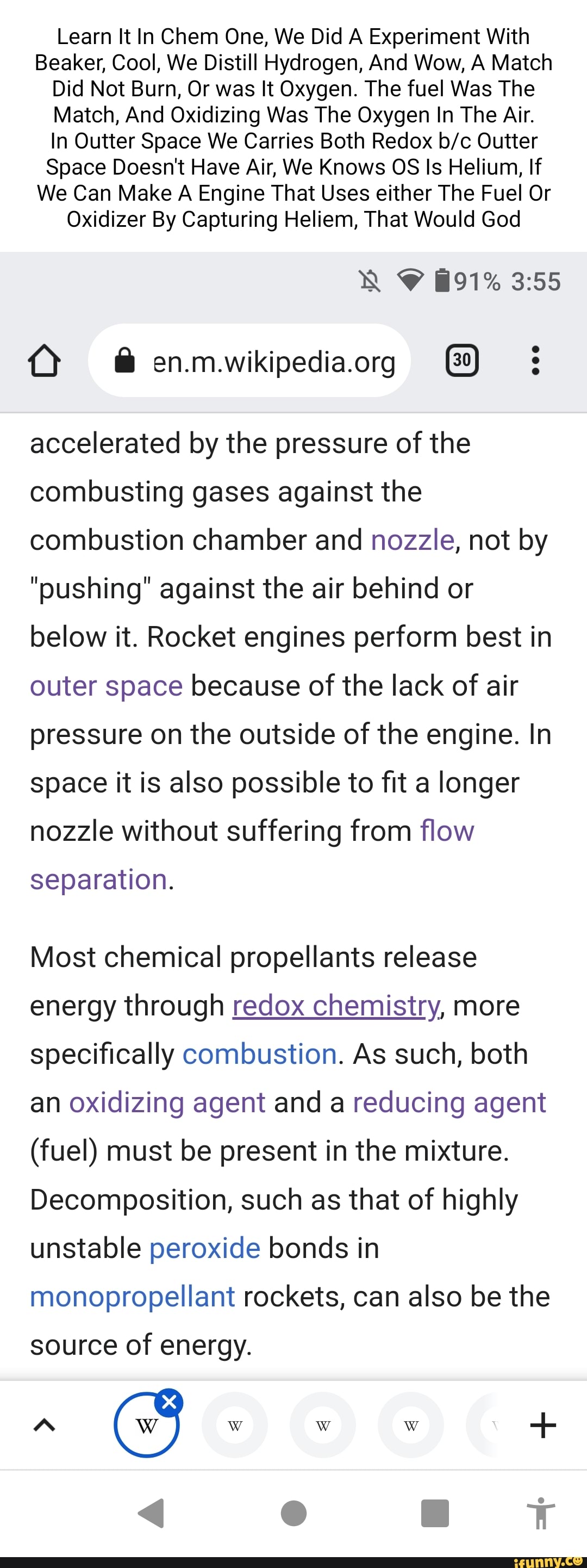Open the oxidizing agent link
This screenshot has width=587, height=1568.
pyautogui.click(x=167, y=1102)
